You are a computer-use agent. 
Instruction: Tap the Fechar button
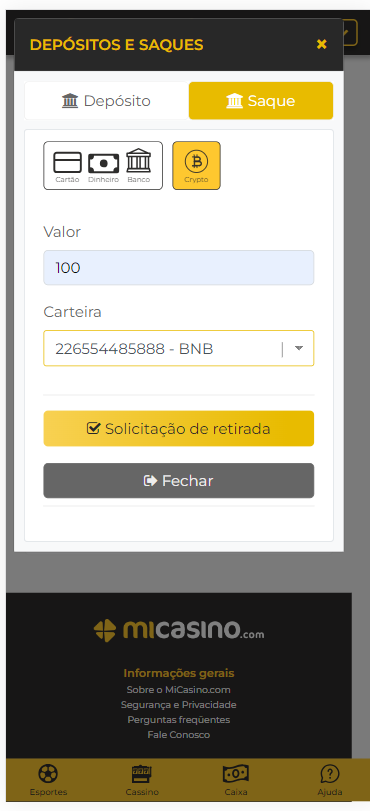click(179, 481)
